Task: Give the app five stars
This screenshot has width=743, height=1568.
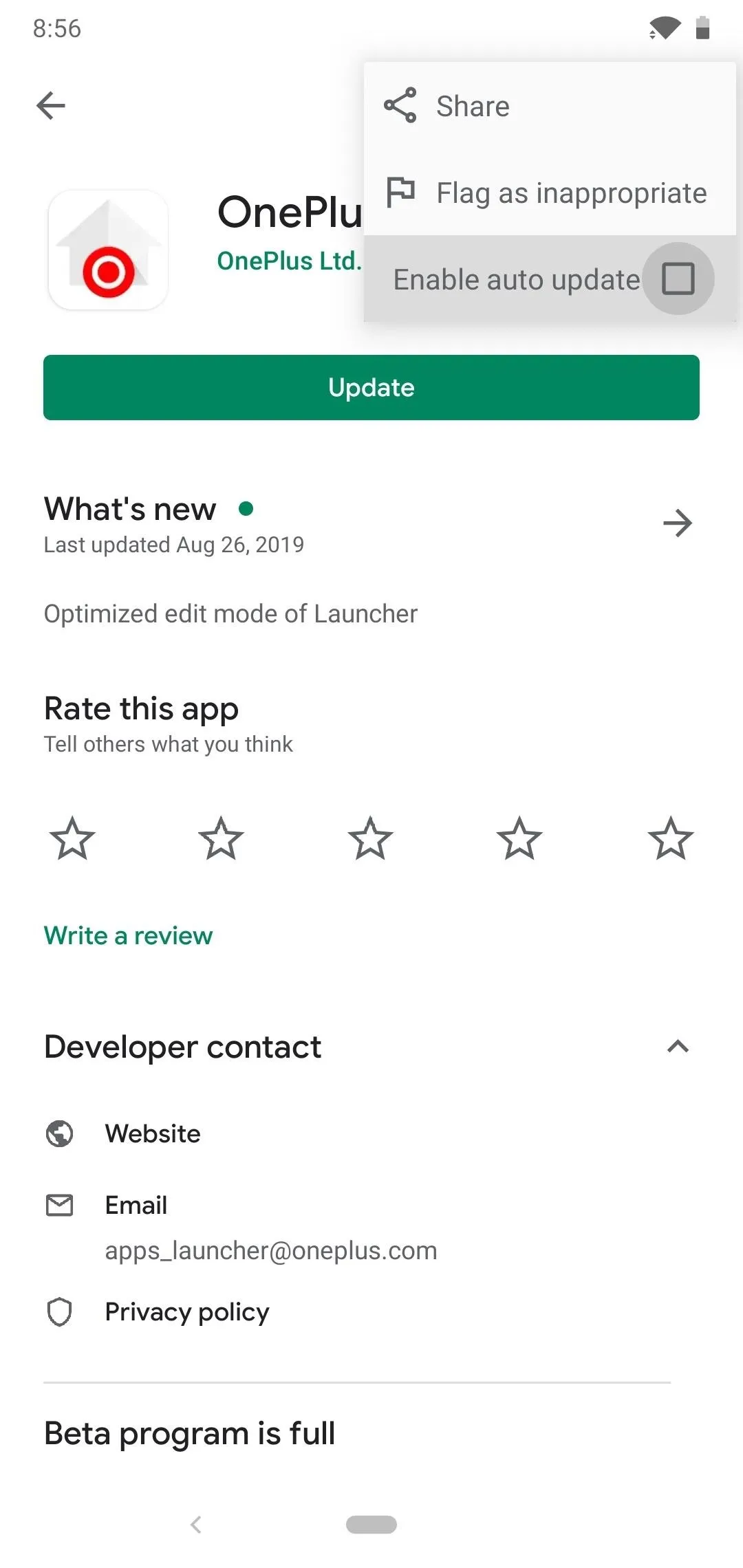Action: click(670, 838)
